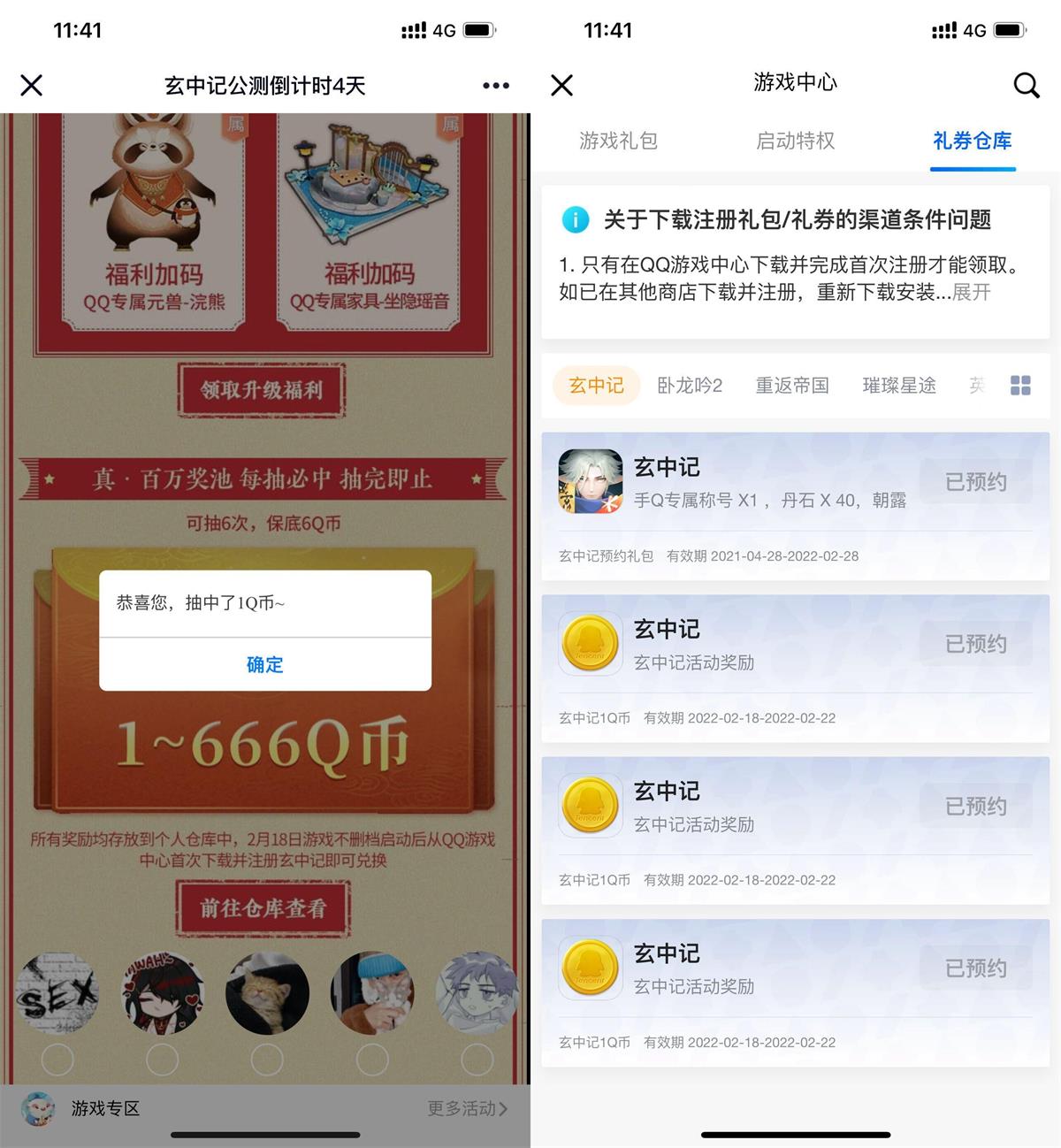Image resolution: width=1061 pixels, height=1148 pixels.
Task: Open the all-games grid icon
Action: [1020, 386]
